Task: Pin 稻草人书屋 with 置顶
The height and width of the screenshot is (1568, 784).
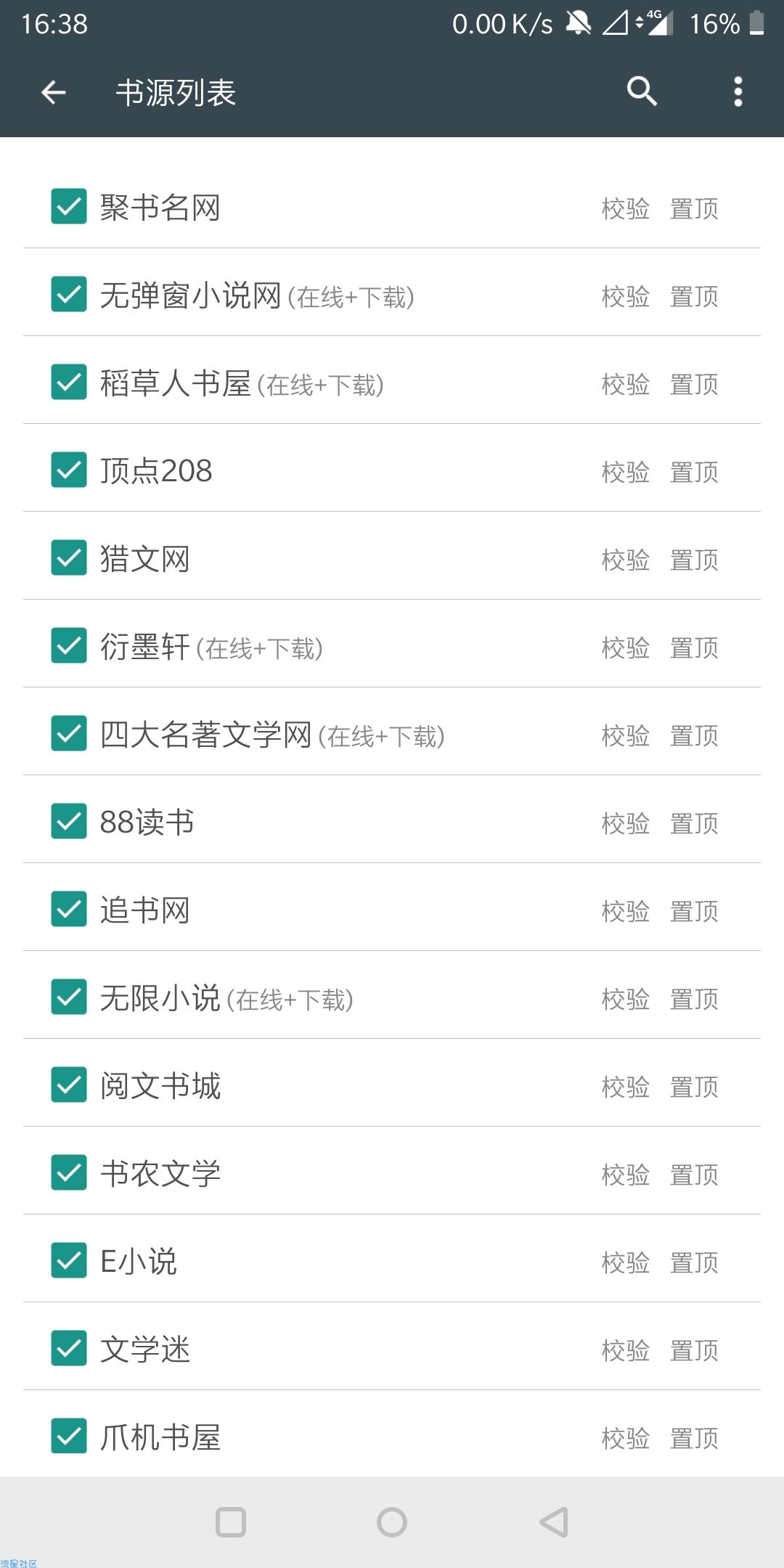Action: (x=694, y=384)
